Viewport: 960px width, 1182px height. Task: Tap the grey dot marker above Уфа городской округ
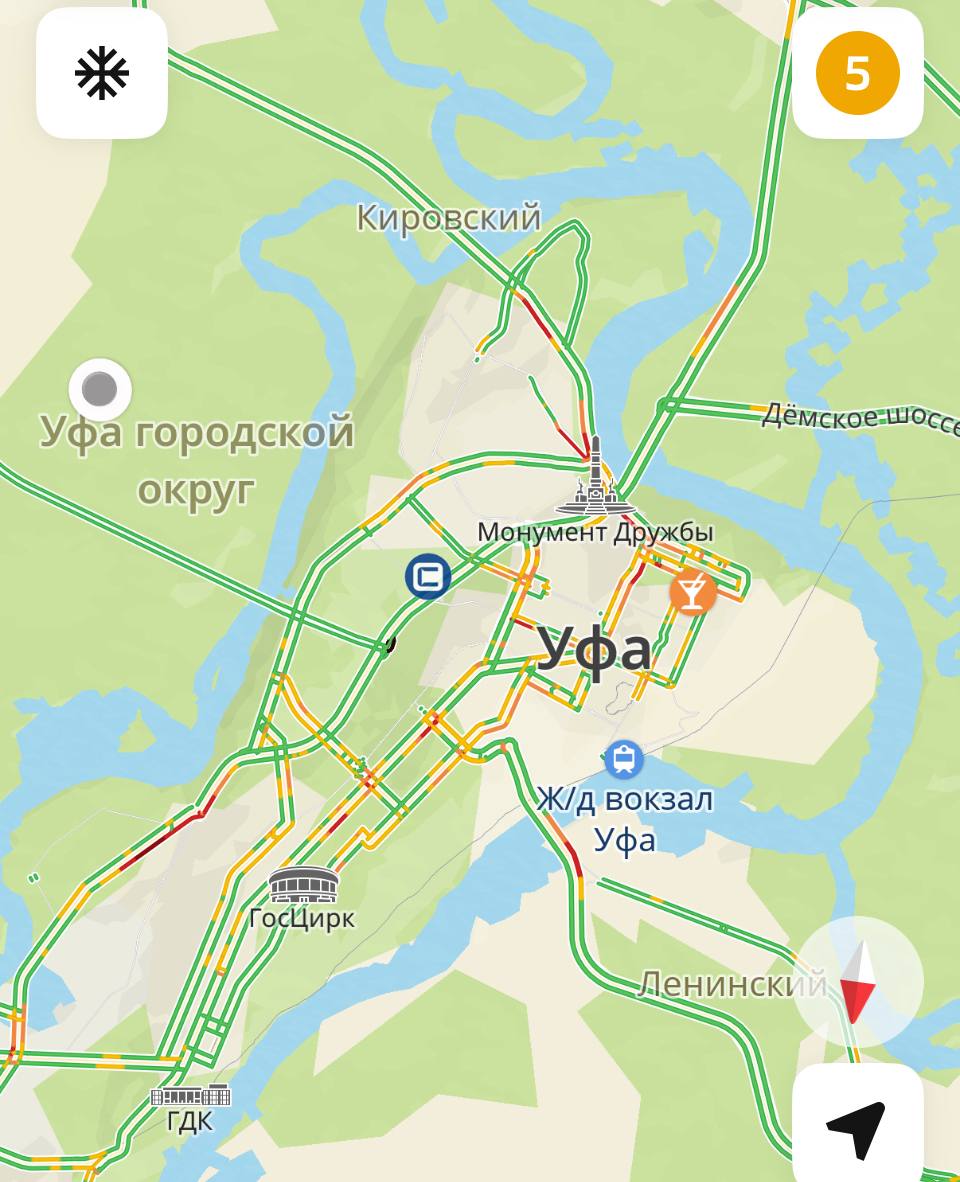[100, 389]
